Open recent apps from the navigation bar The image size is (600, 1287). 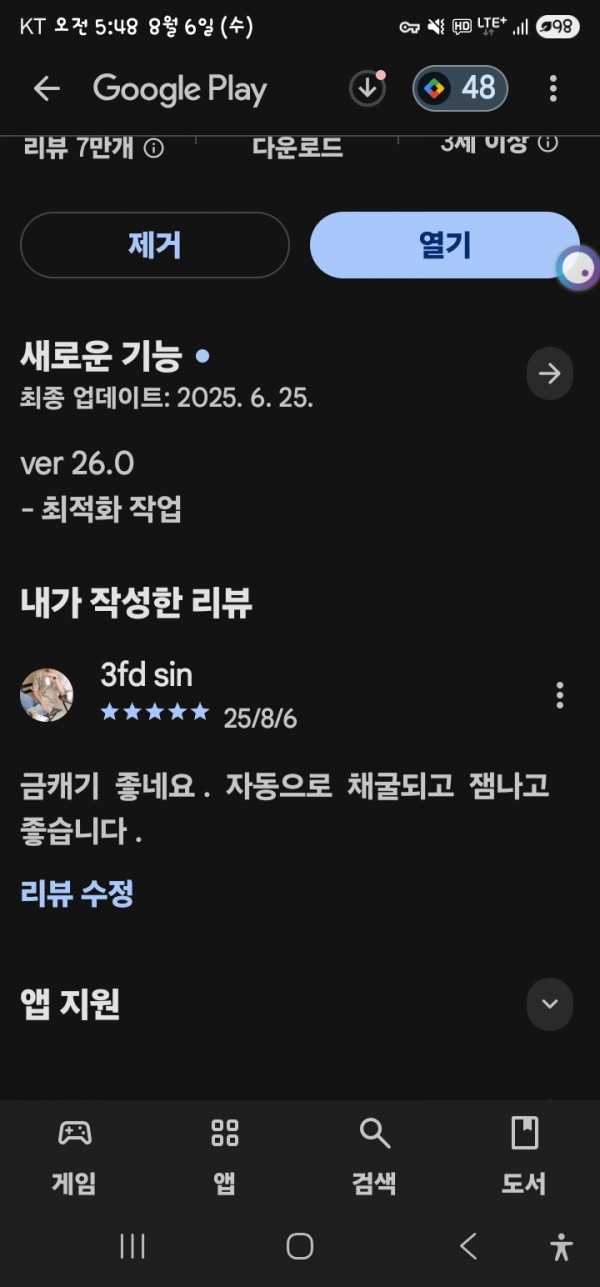tap(133, 1245)
